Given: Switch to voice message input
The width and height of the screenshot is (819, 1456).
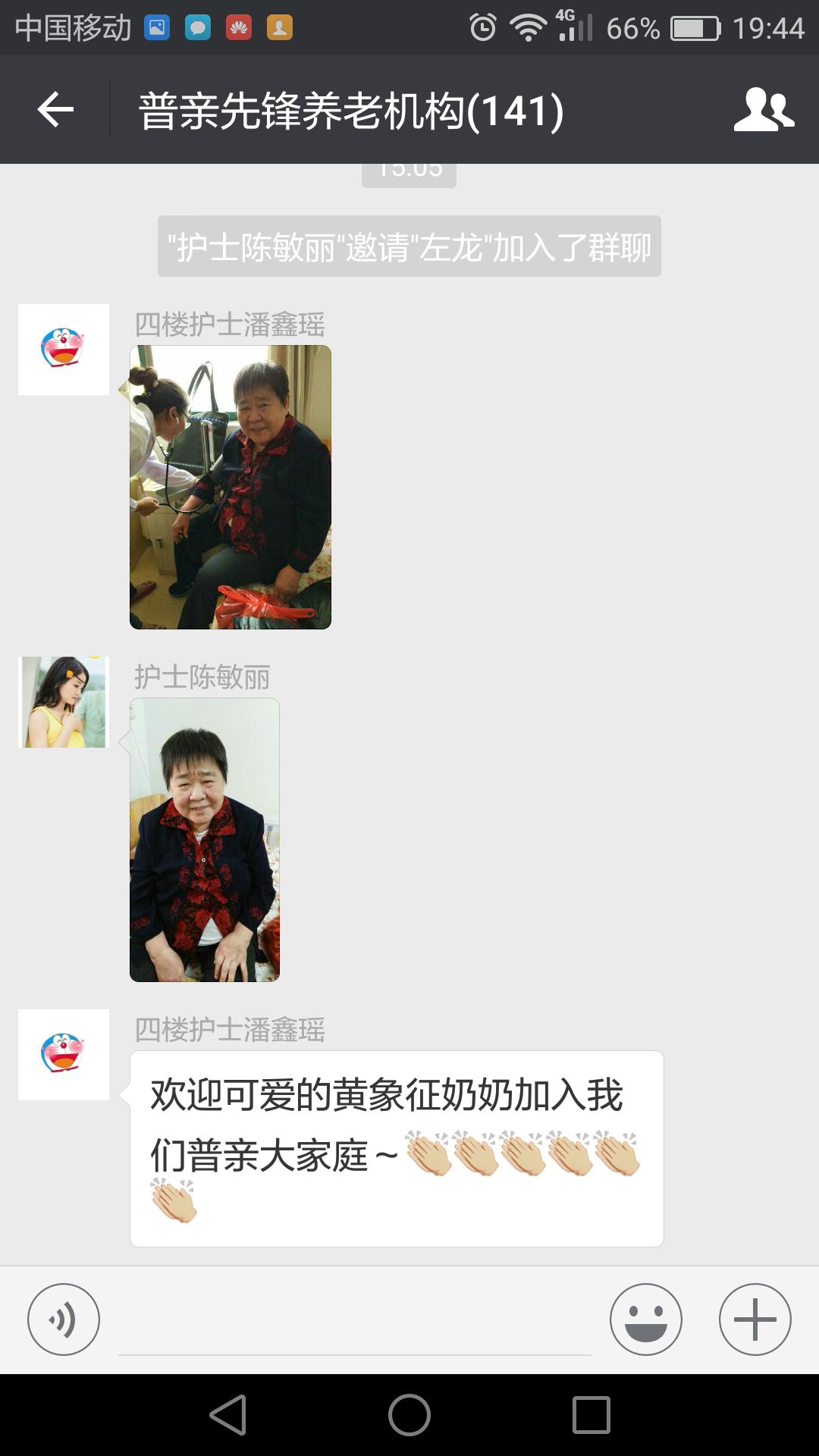Looking at the screenshot, I should coord(64,1319).
